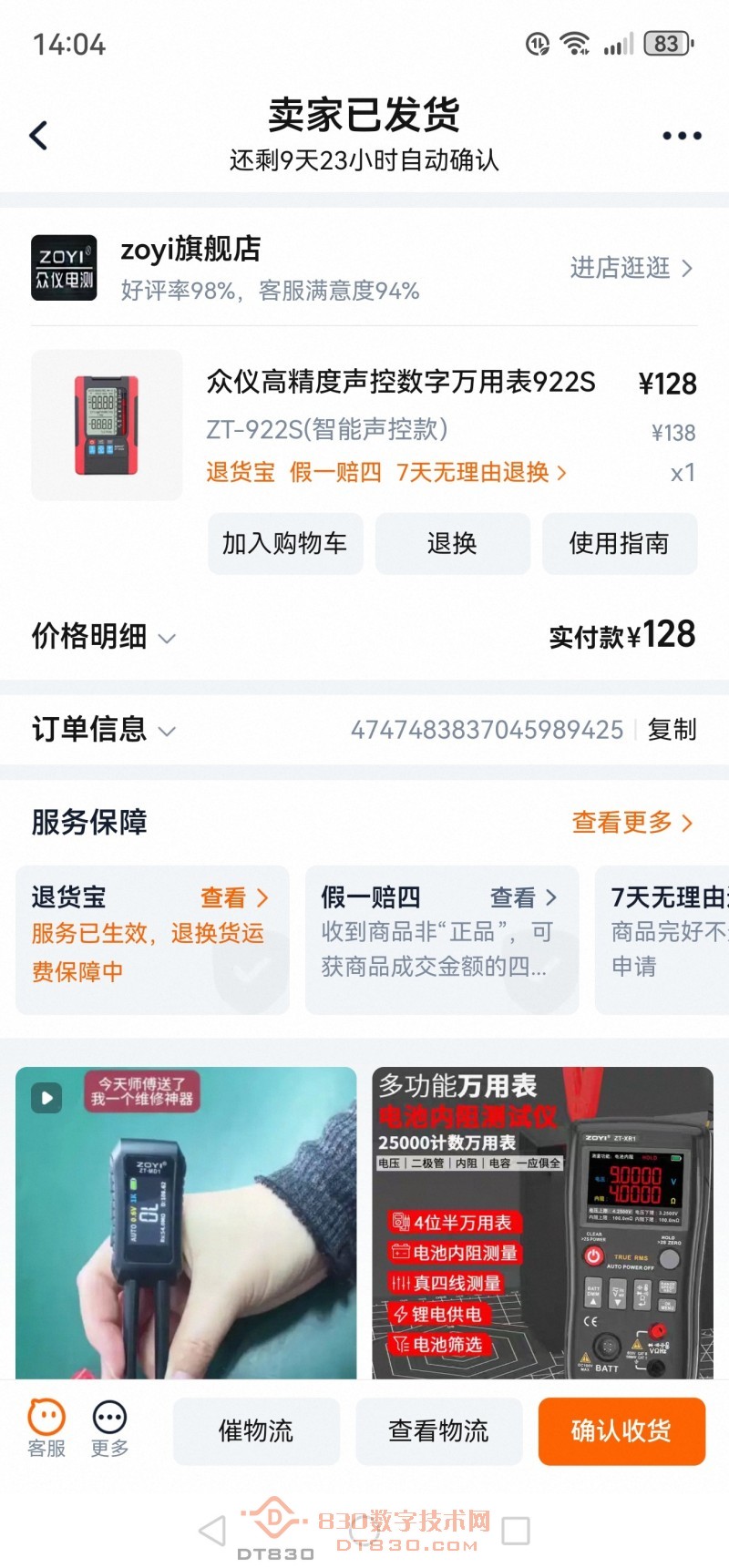Expand the 订单信息 order info section

[x=101, y=731]
